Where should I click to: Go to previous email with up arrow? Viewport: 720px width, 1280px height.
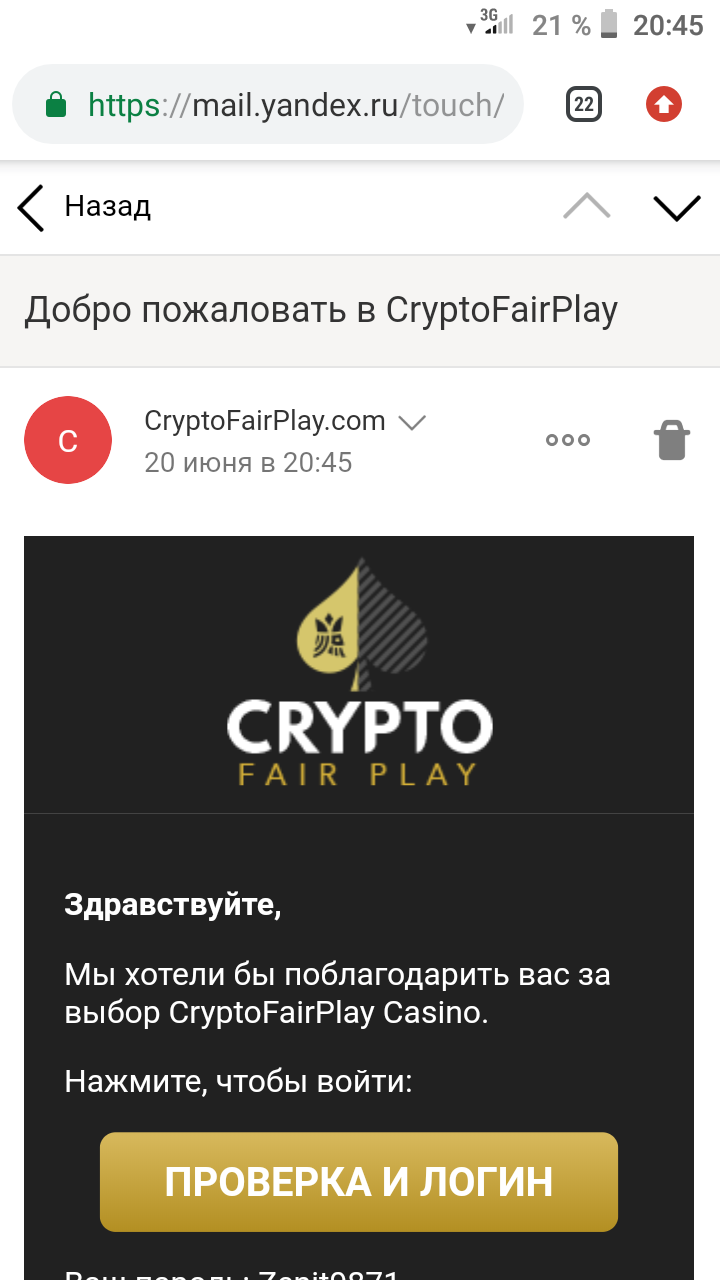(587, 207)
